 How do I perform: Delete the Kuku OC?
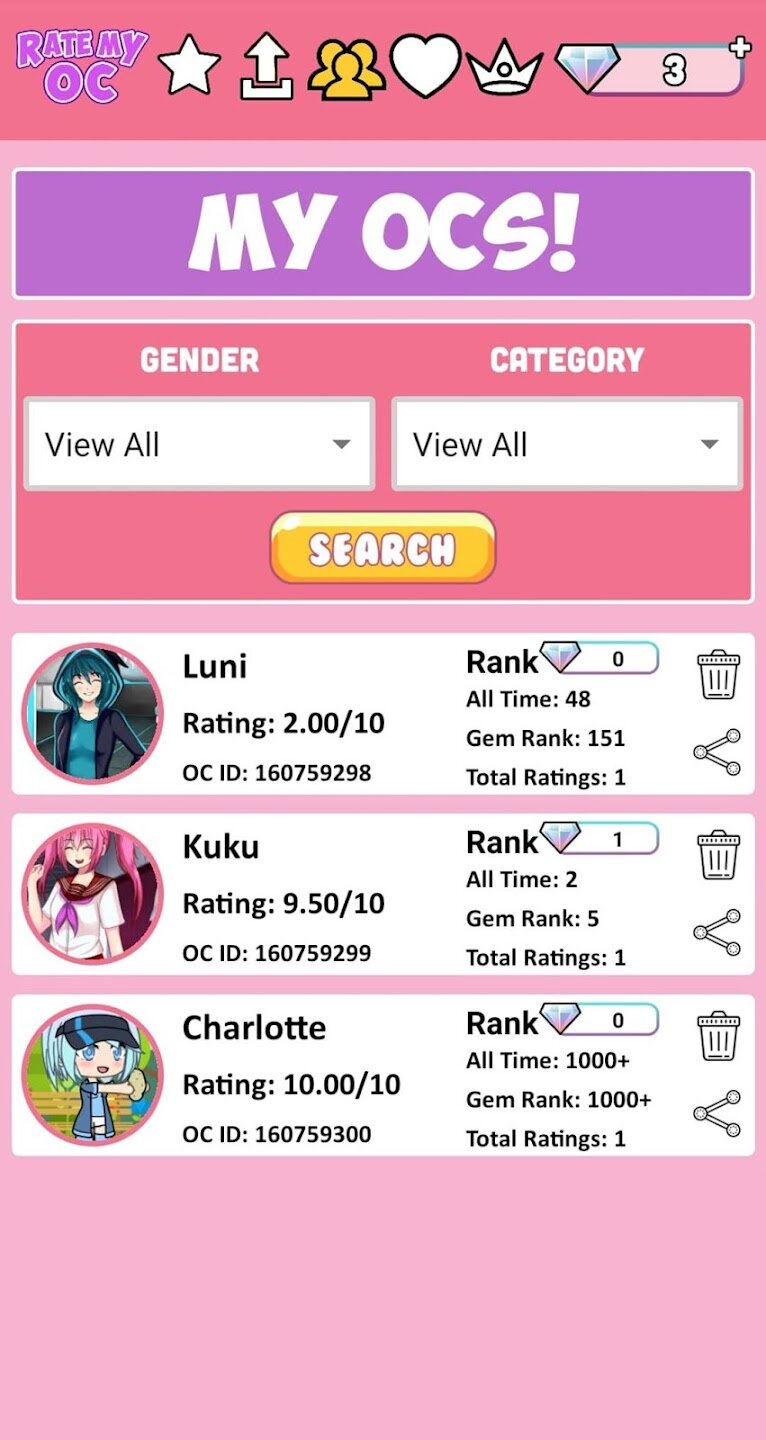[x=718, y=855]
